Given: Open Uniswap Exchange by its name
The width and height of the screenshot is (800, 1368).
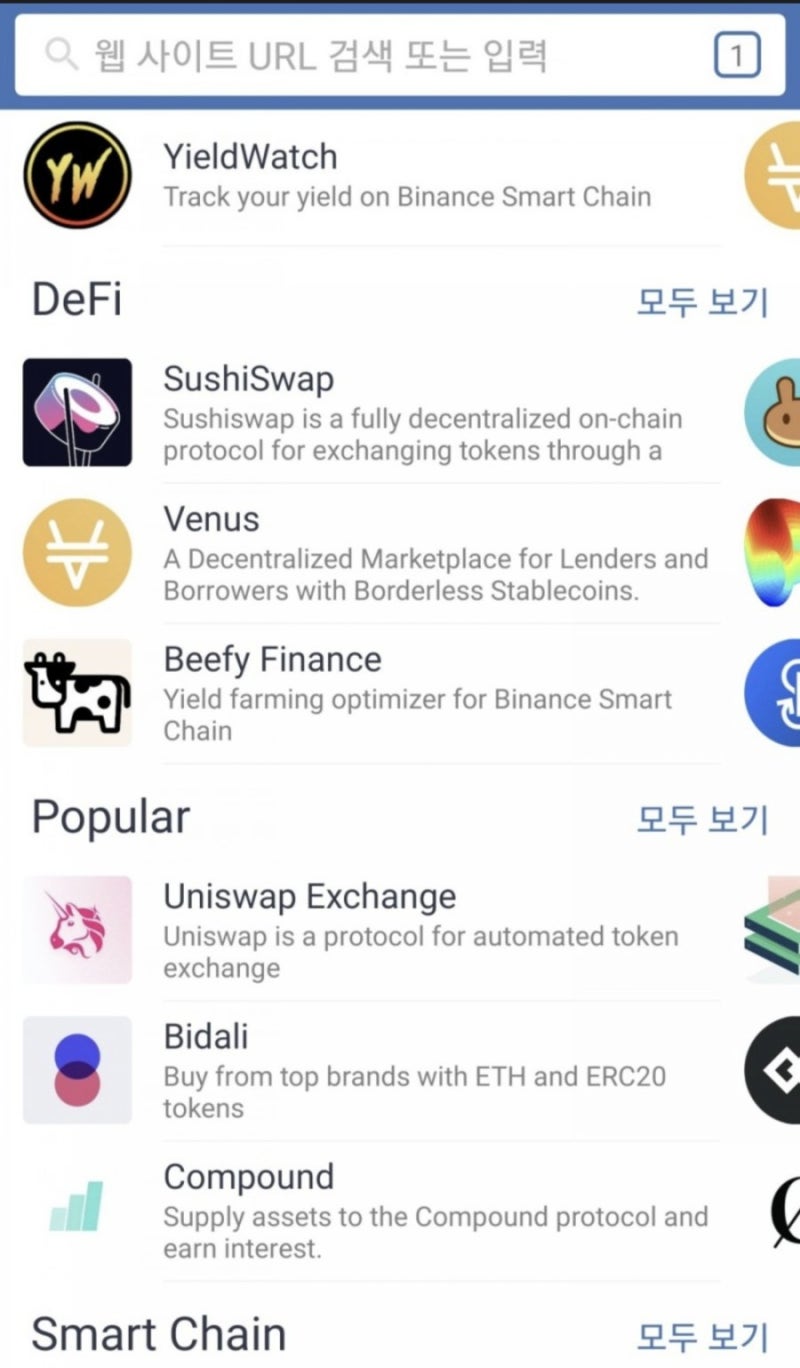Looking at the screenshot, I should point(310,897).
